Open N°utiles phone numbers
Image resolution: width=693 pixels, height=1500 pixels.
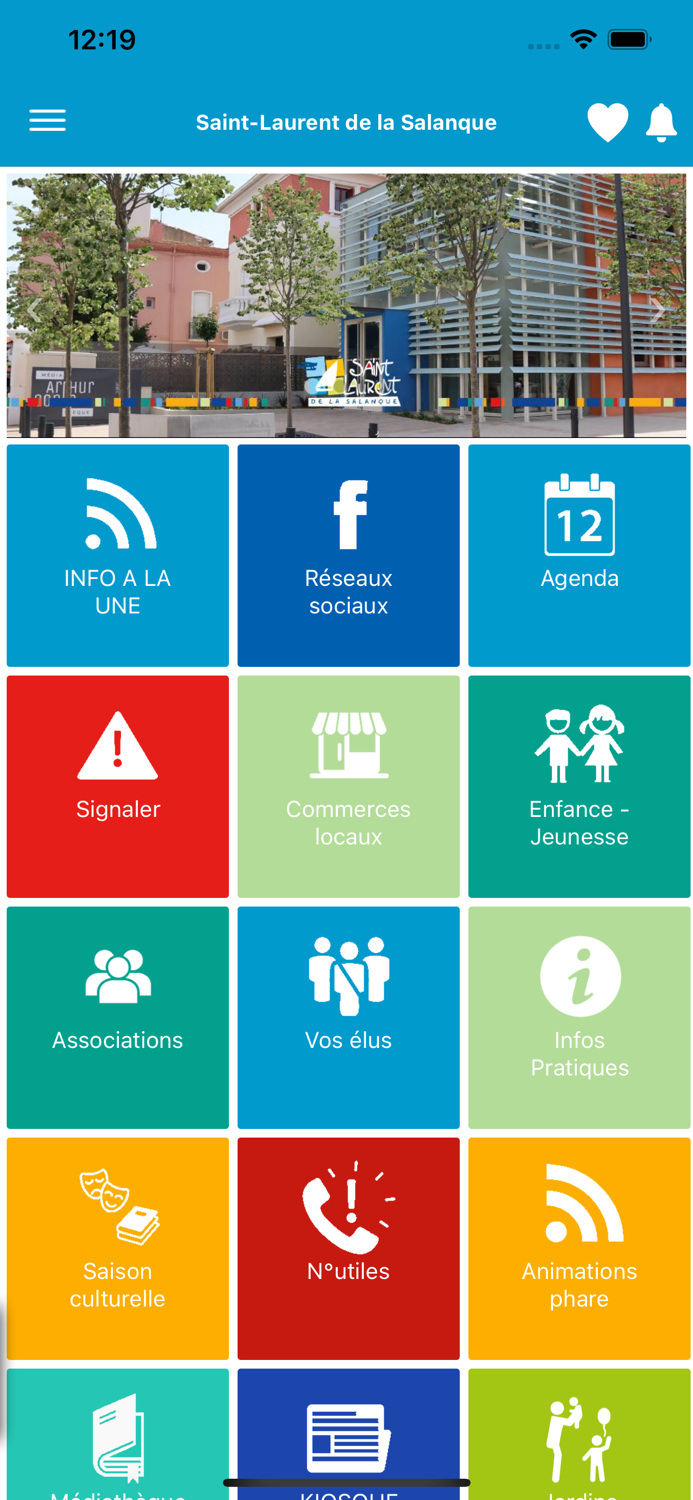click(348, 1248)
